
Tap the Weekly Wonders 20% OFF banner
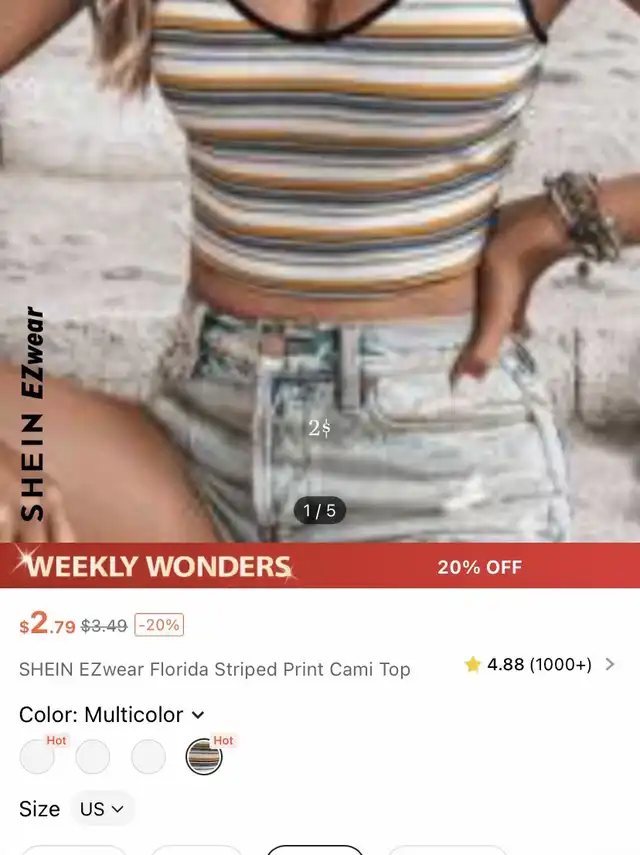tap(320, 565)
